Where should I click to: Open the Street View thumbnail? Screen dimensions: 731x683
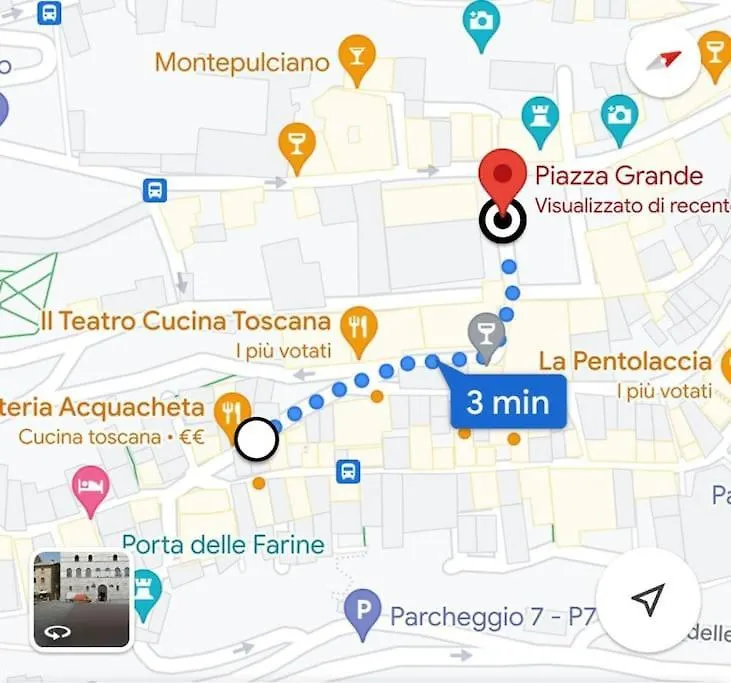pyautogui.click(x=83, y=600)
